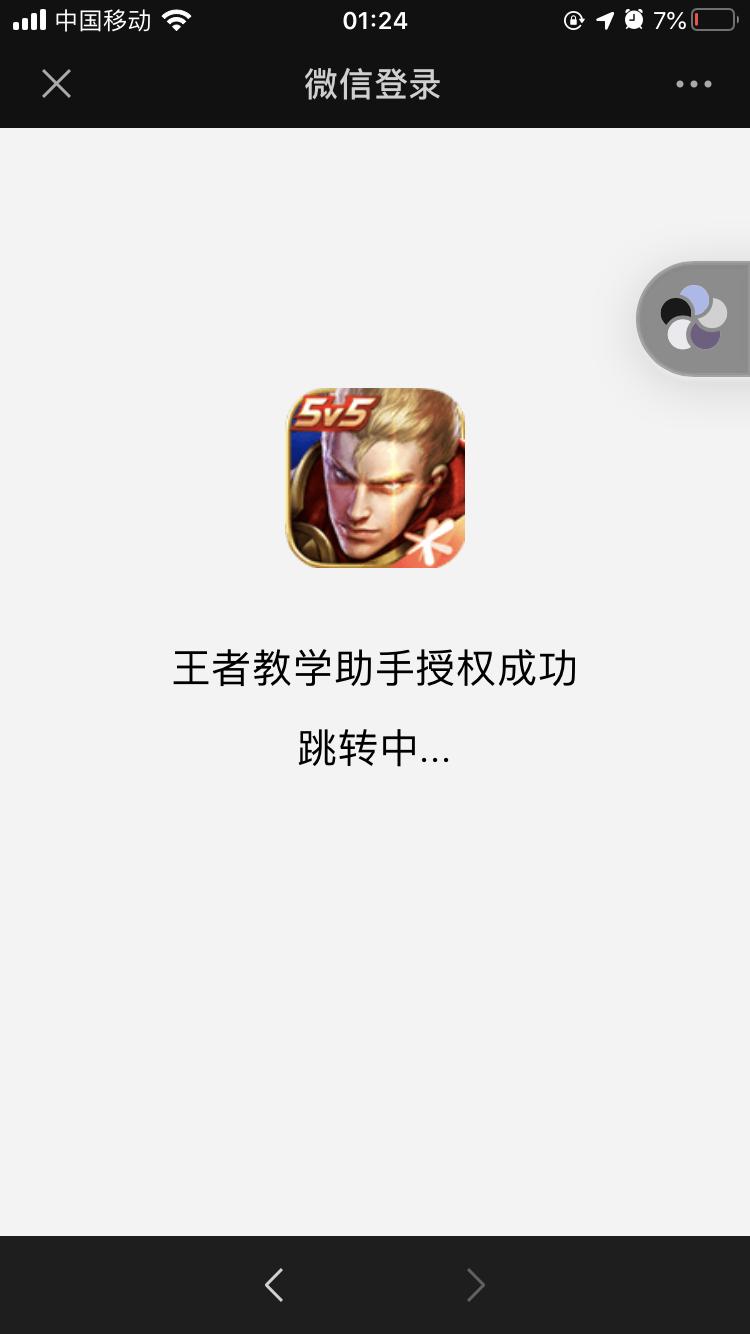Go back to the previous web page
Image resolution: width=750 pixels, height=1334 pixels.
coord(274,1284)
